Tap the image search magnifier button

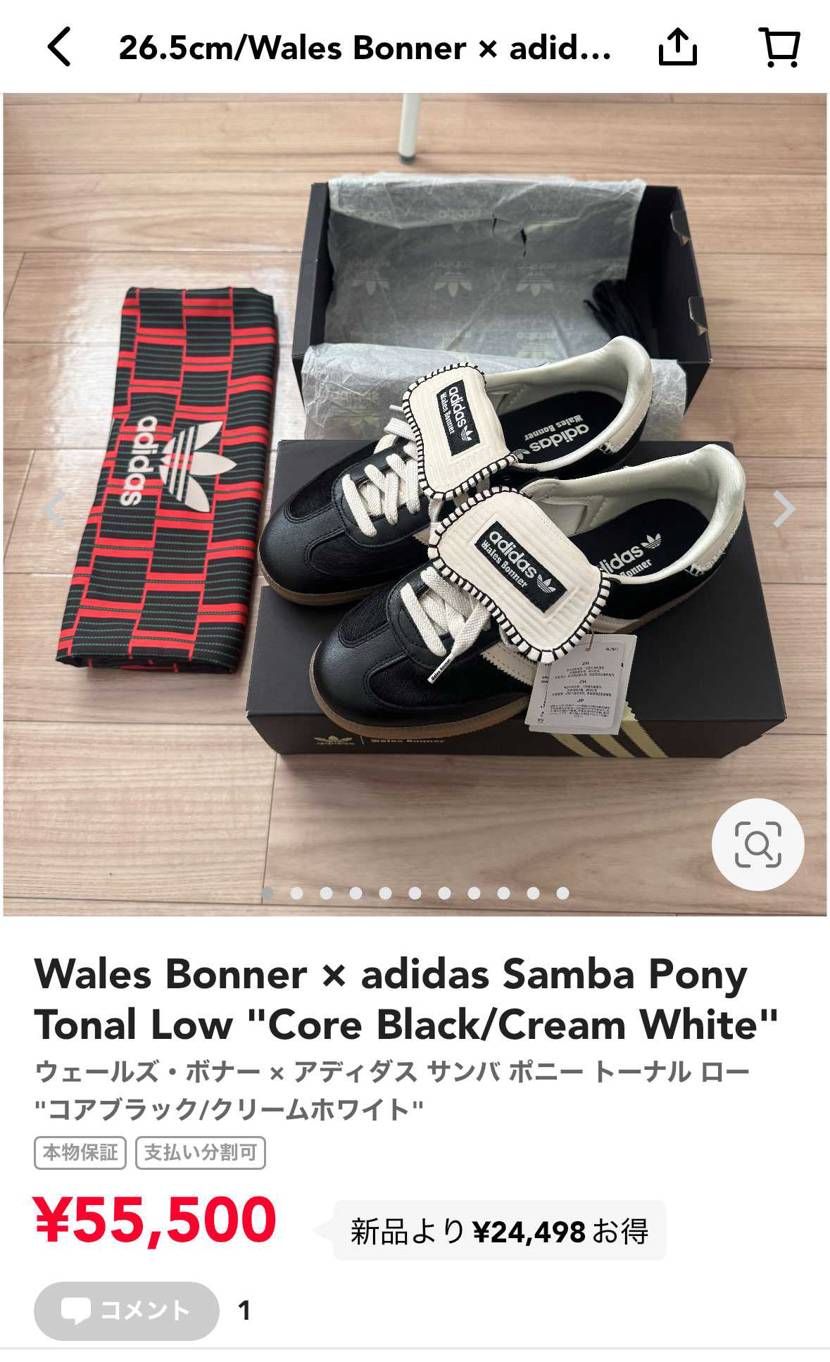point(758,845)
